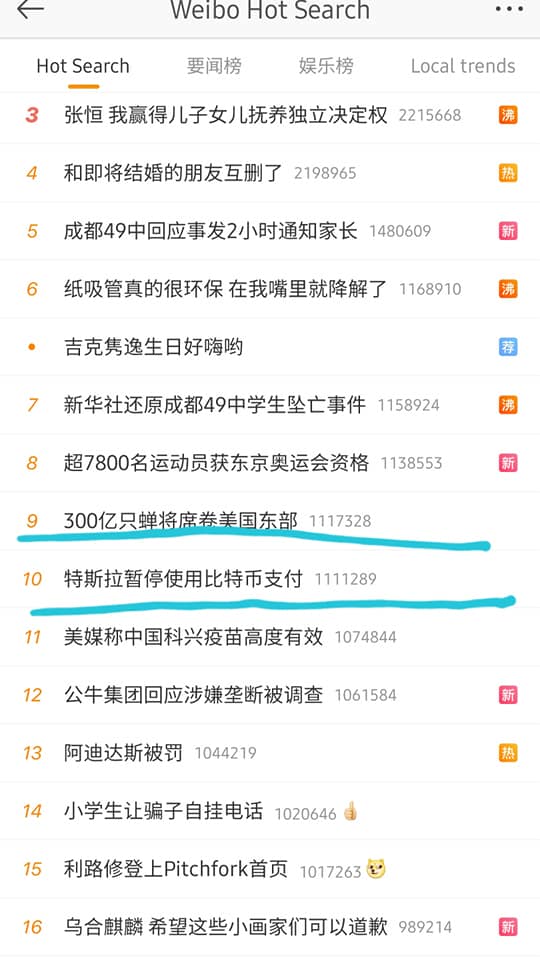Open the three-dot overflow menu

pos(509,9)
